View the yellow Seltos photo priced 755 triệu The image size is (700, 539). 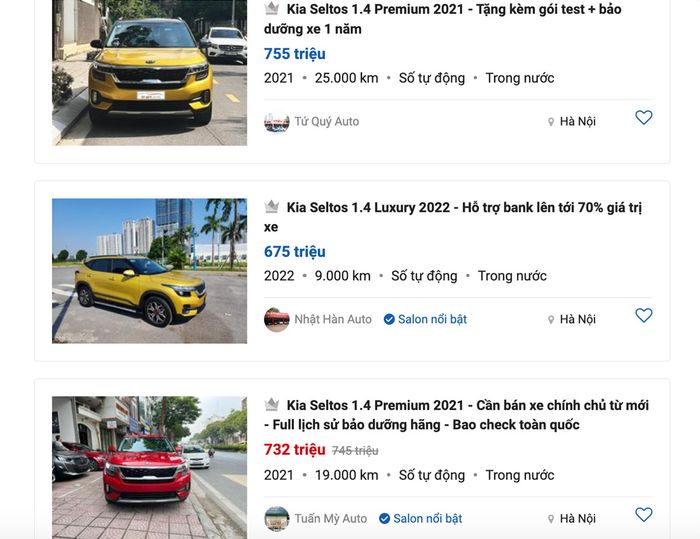point(150,72)
